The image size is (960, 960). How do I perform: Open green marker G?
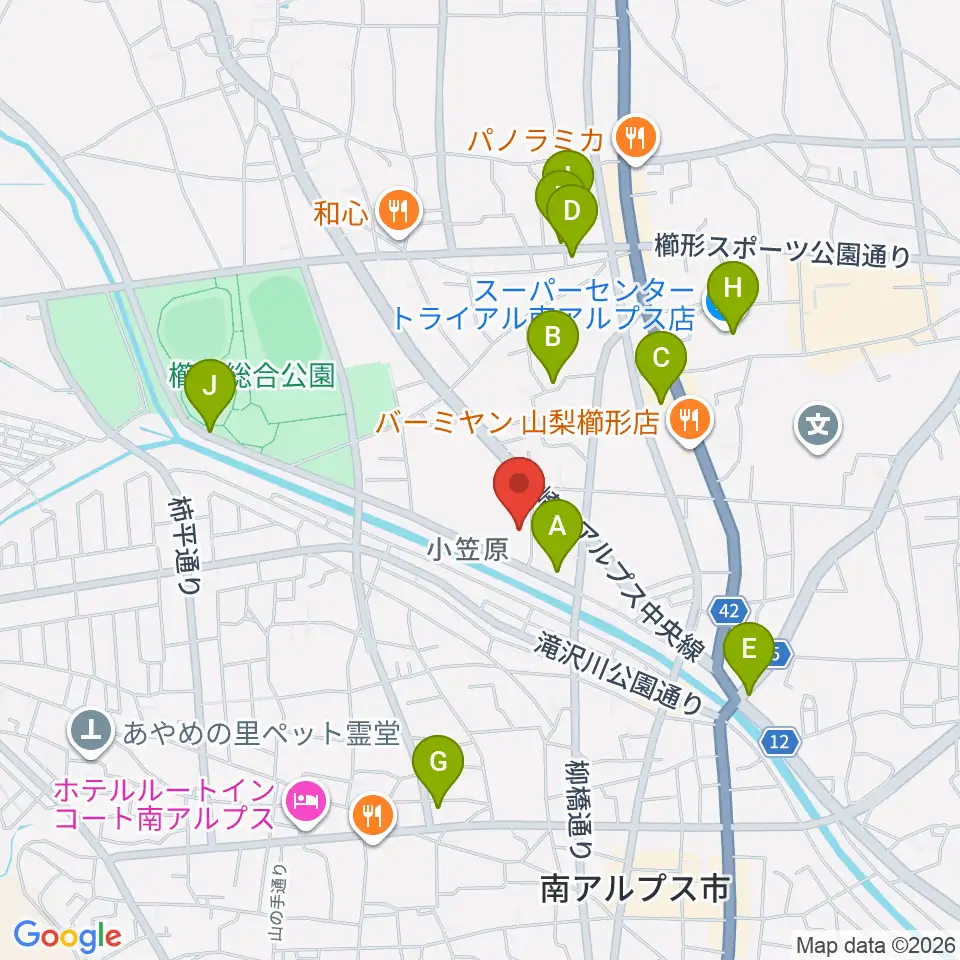tap(438, 771)
